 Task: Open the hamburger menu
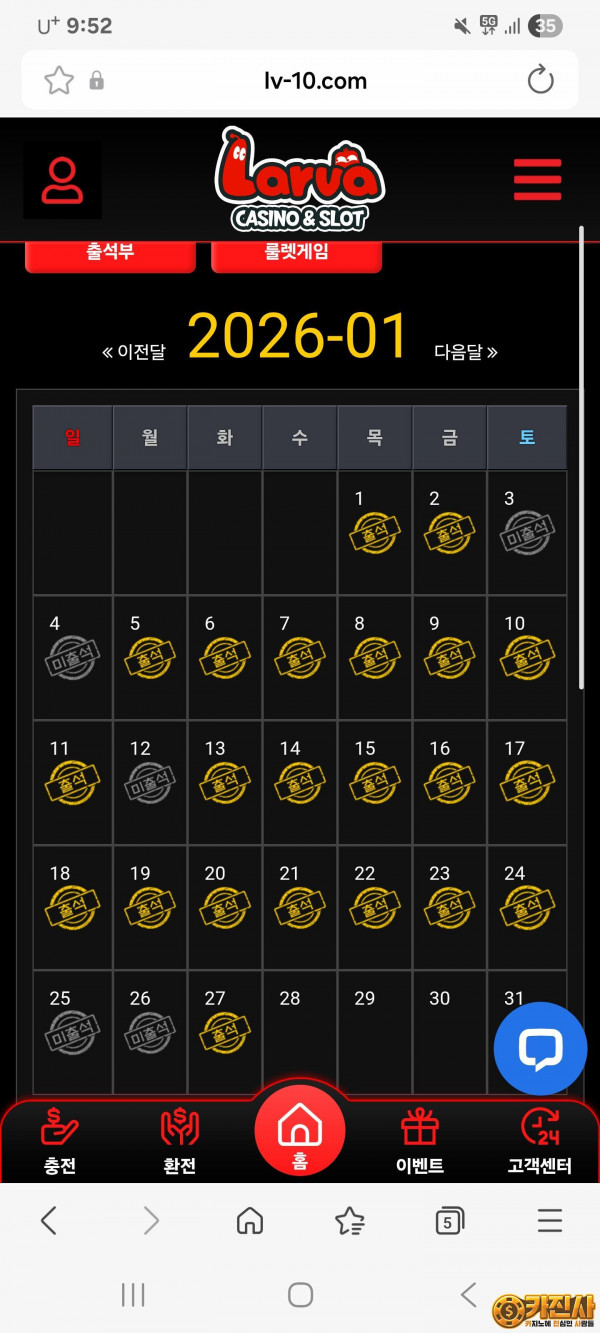pyautogui.click(x=537, y=180)
